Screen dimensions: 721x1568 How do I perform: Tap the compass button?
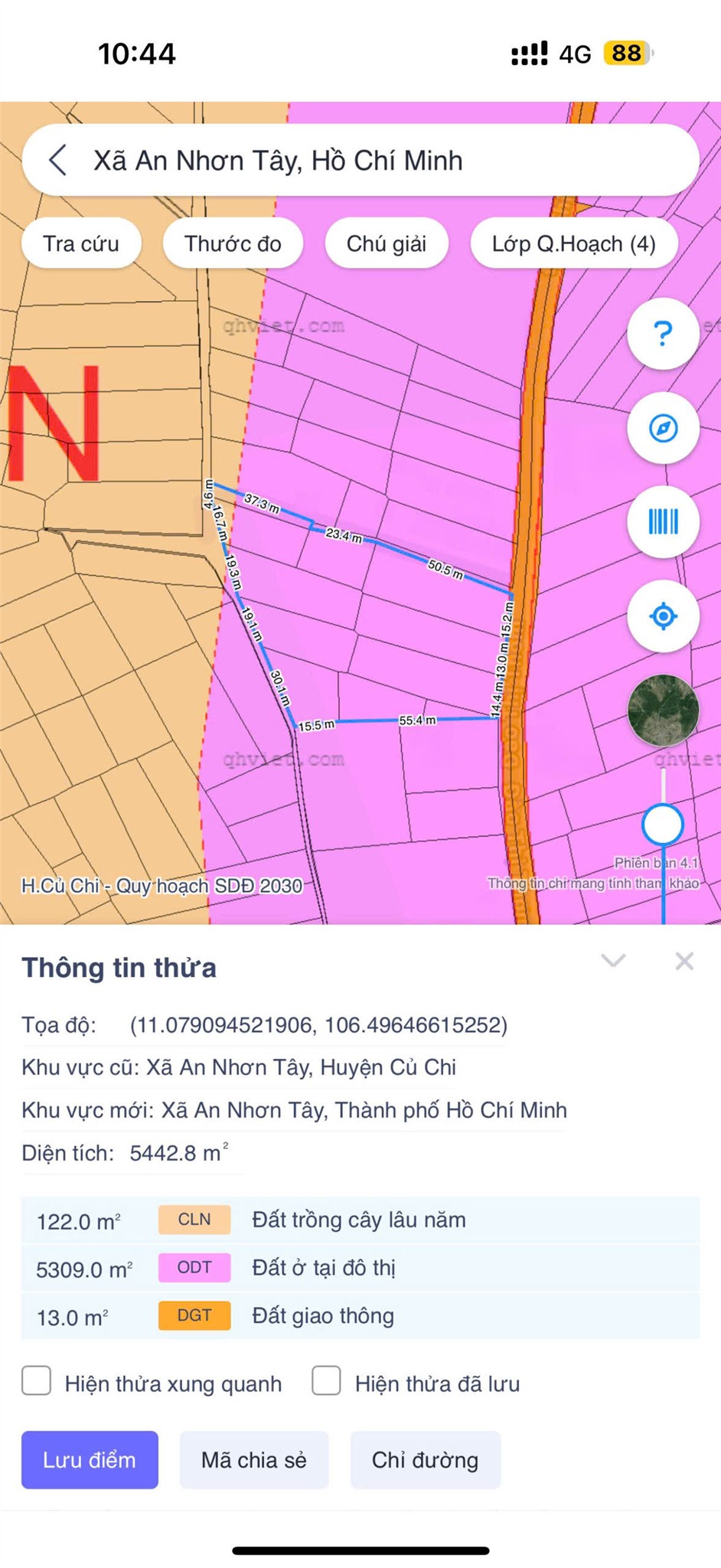point(663,428)
